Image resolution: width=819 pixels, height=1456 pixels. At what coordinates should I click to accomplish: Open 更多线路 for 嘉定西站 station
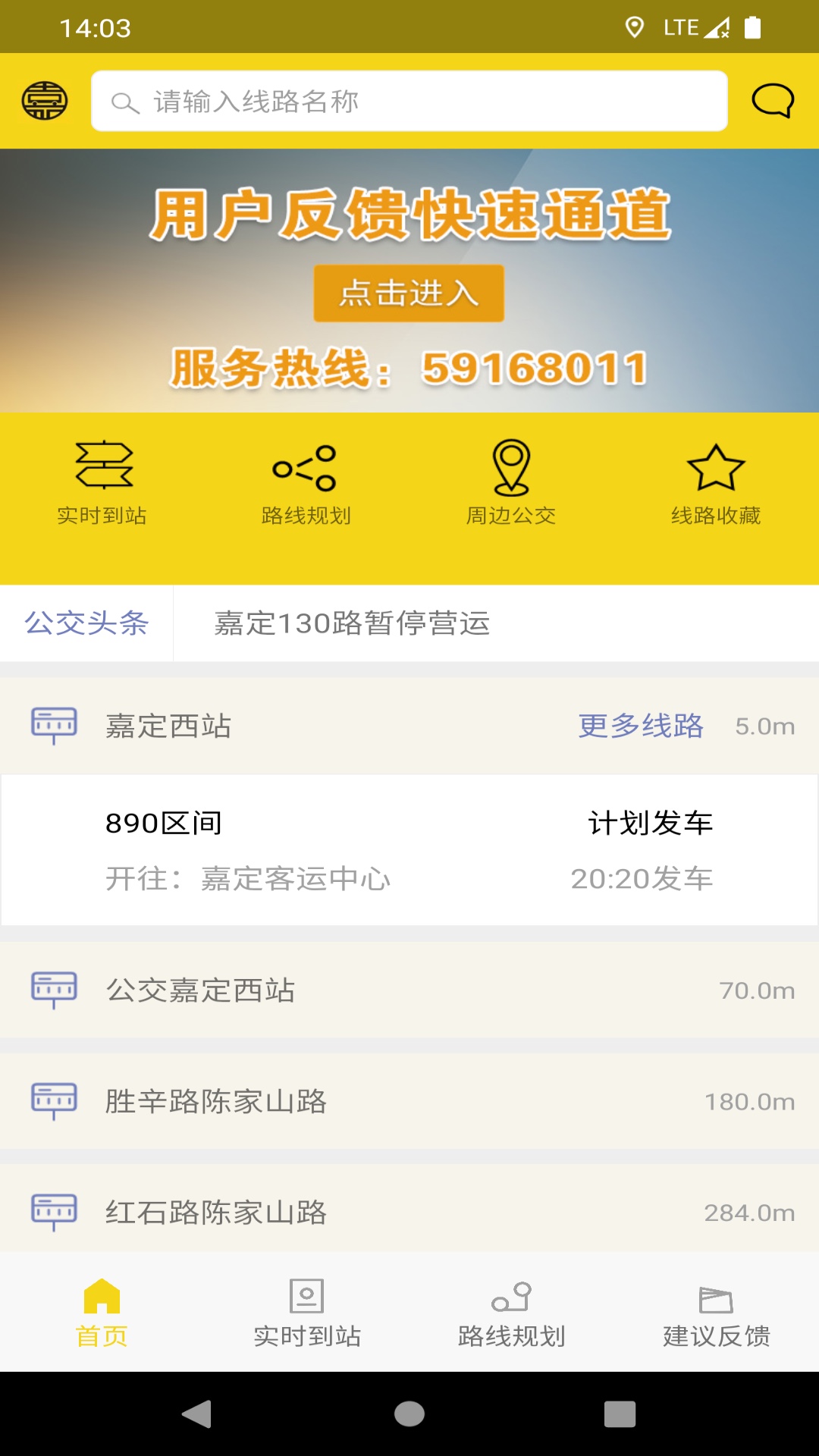(x=641, y=725)
